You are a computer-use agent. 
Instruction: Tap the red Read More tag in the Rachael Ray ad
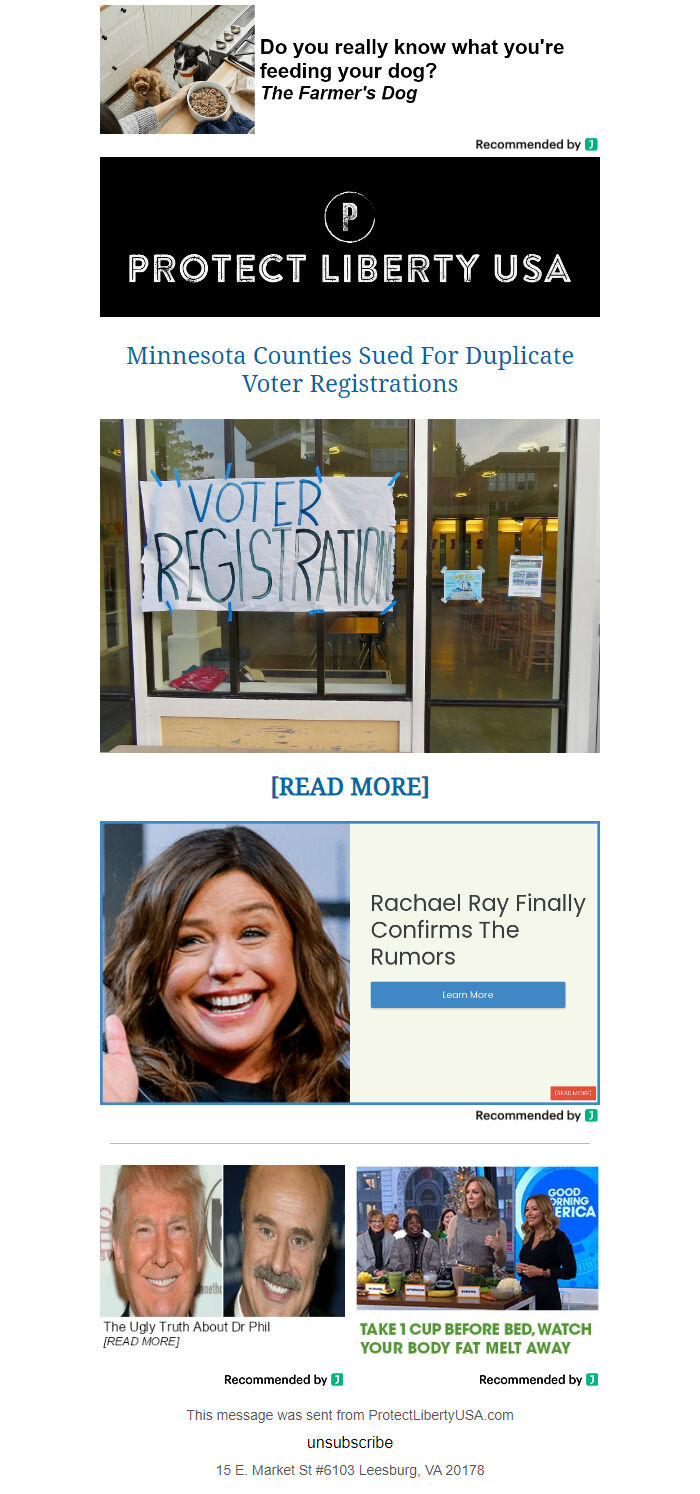point(573,1093)
